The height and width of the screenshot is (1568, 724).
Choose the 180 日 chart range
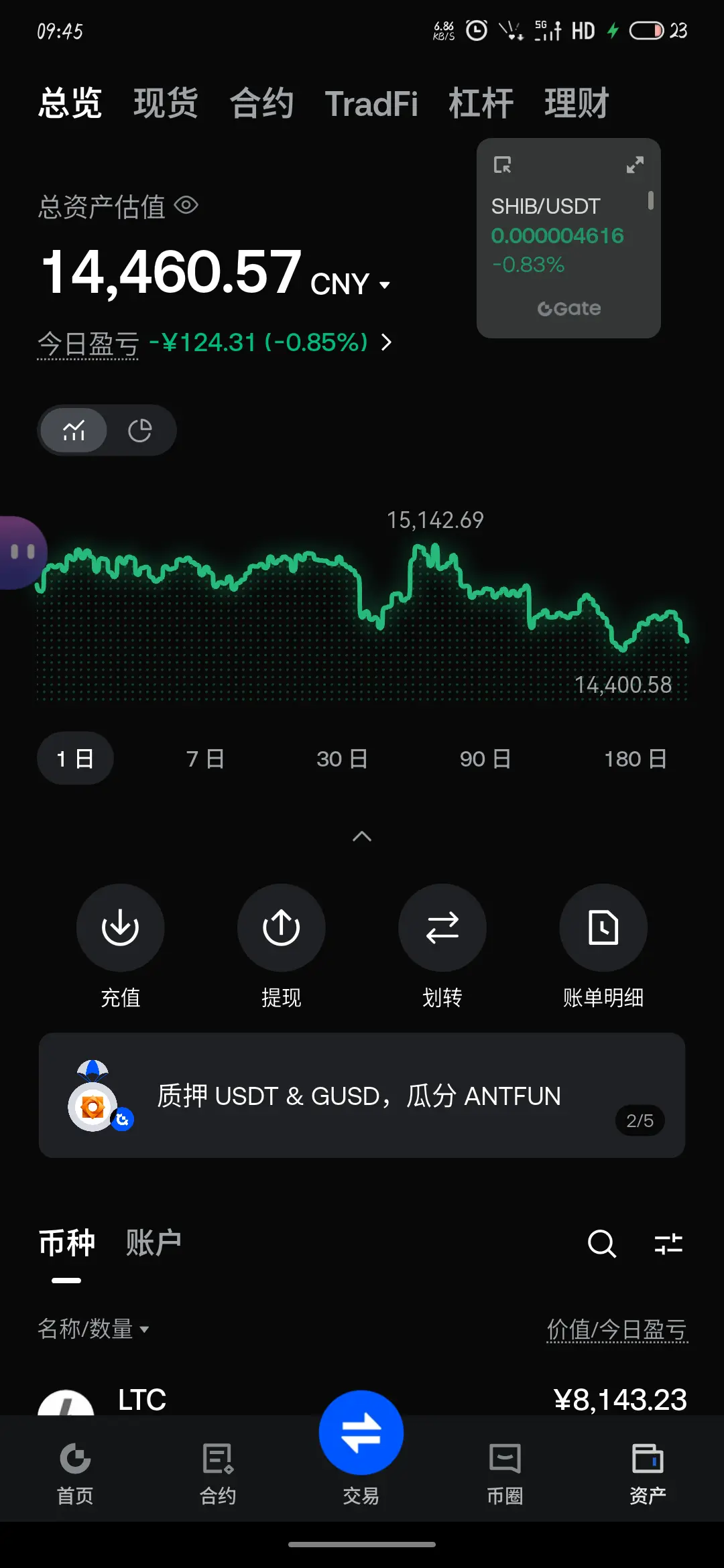635,759
